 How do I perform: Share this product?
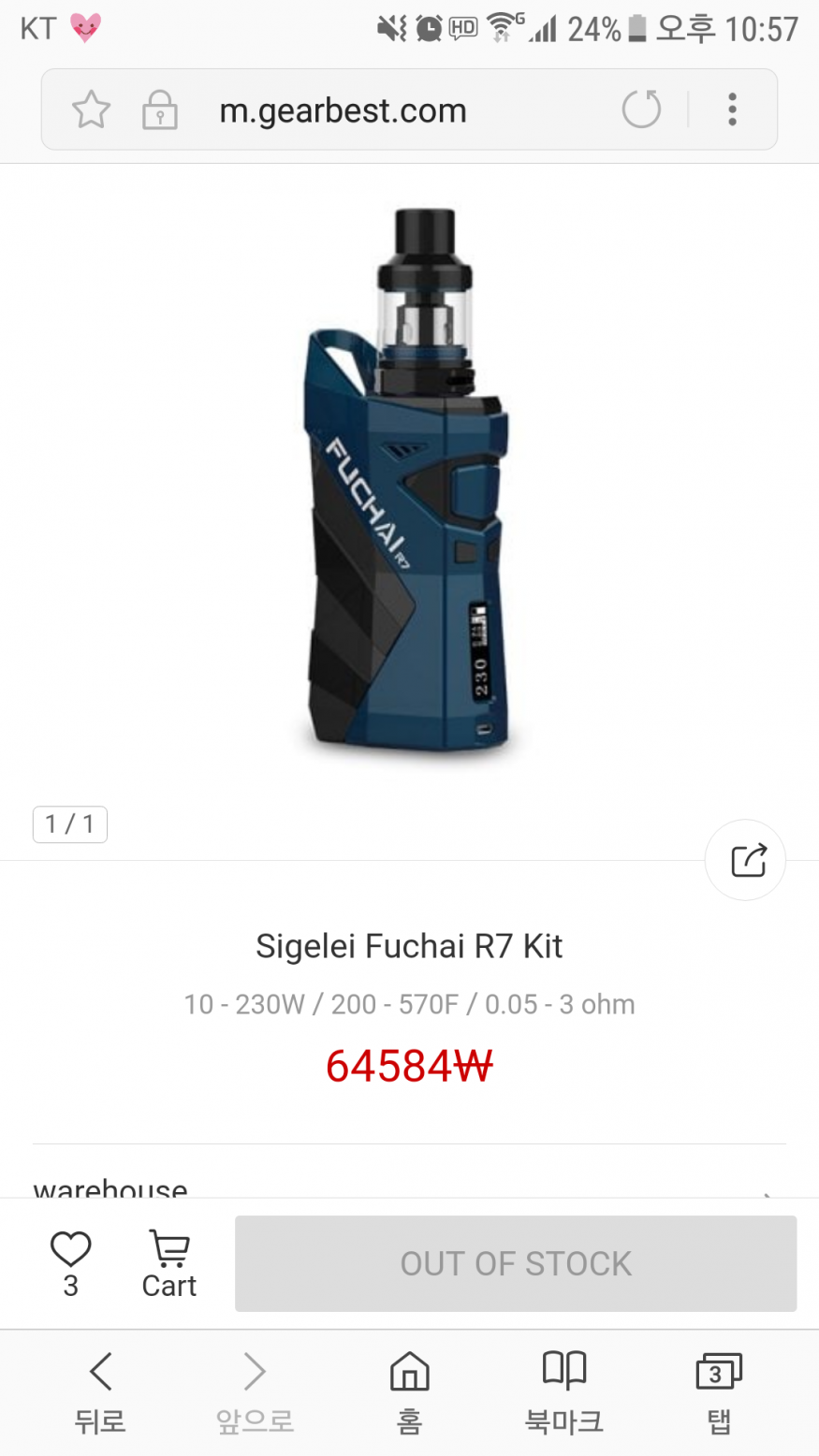745,860
